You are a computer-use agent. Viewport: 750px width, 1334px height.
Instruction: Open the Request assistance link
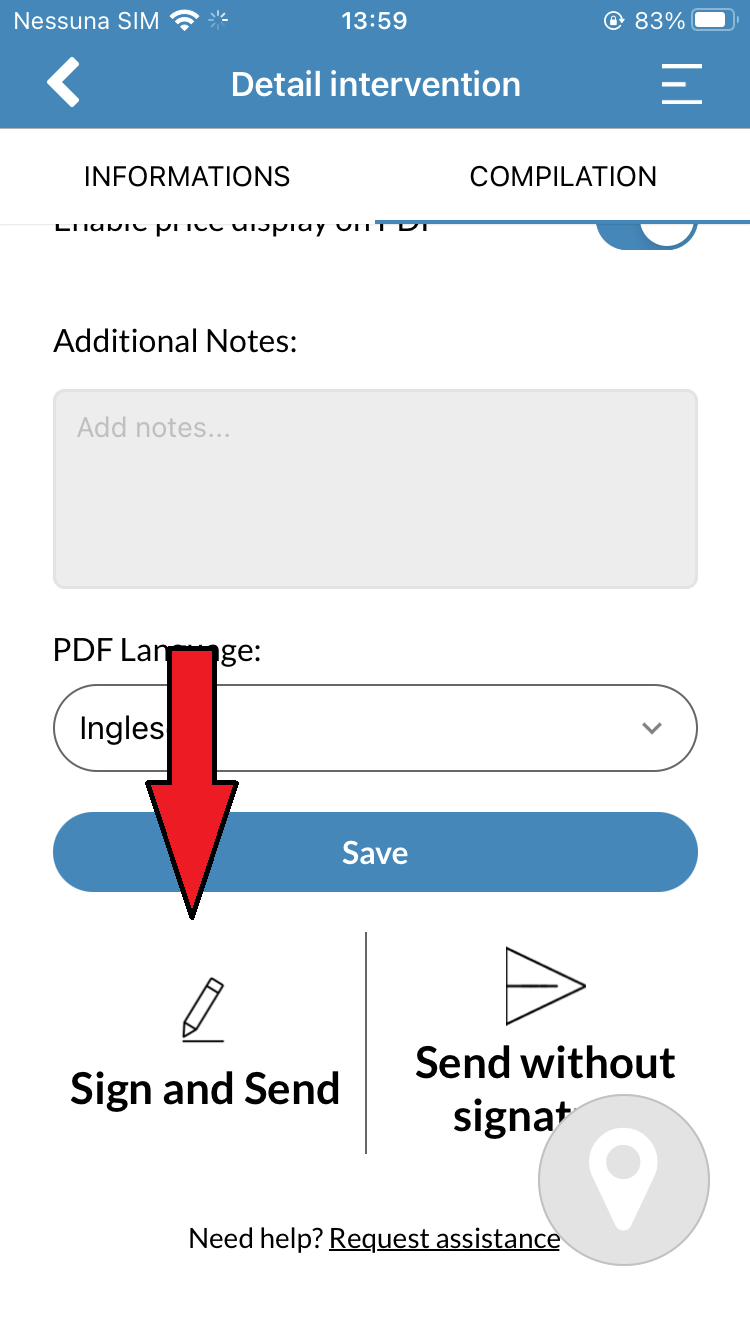(x=444, y=1239)
